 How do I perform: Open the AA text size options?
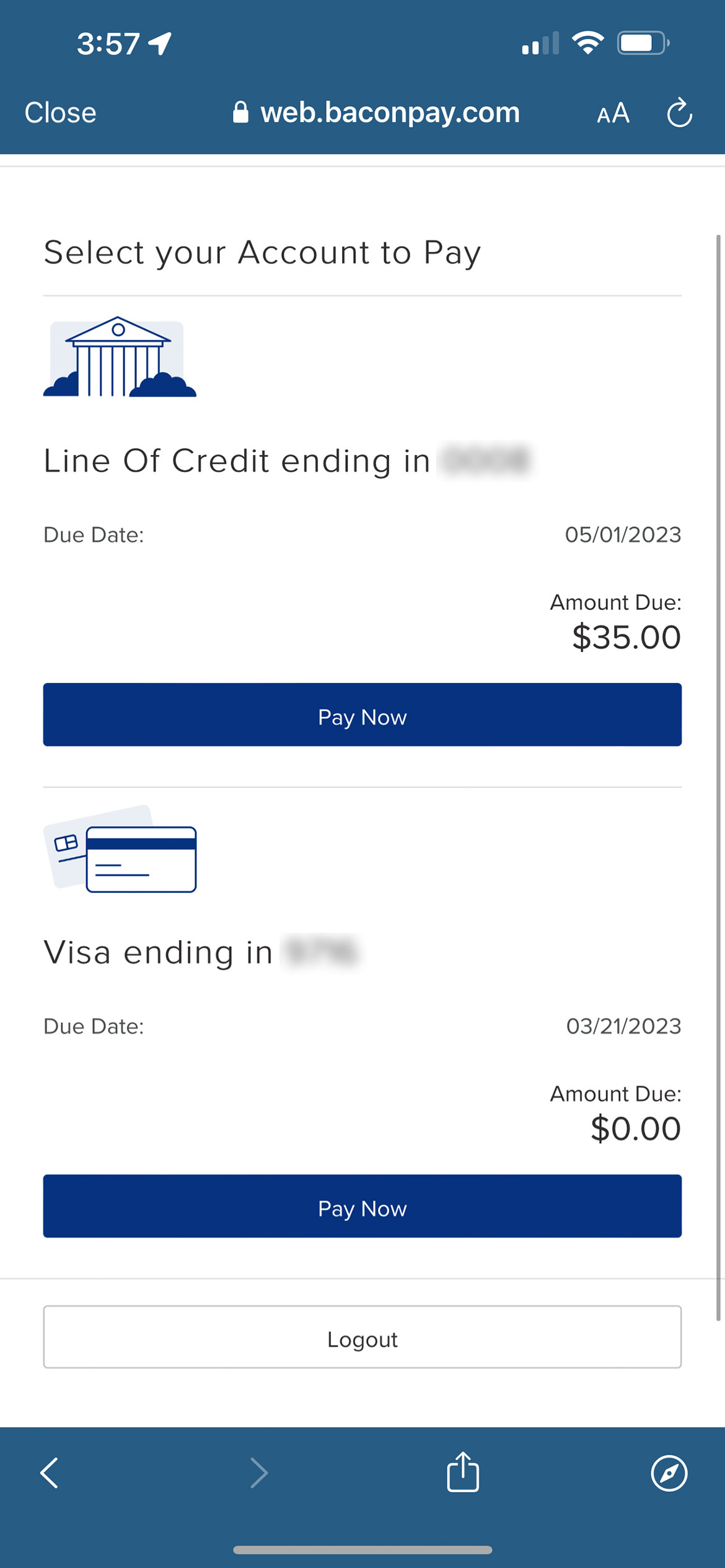pyautogui.click(x=613, y=113)
